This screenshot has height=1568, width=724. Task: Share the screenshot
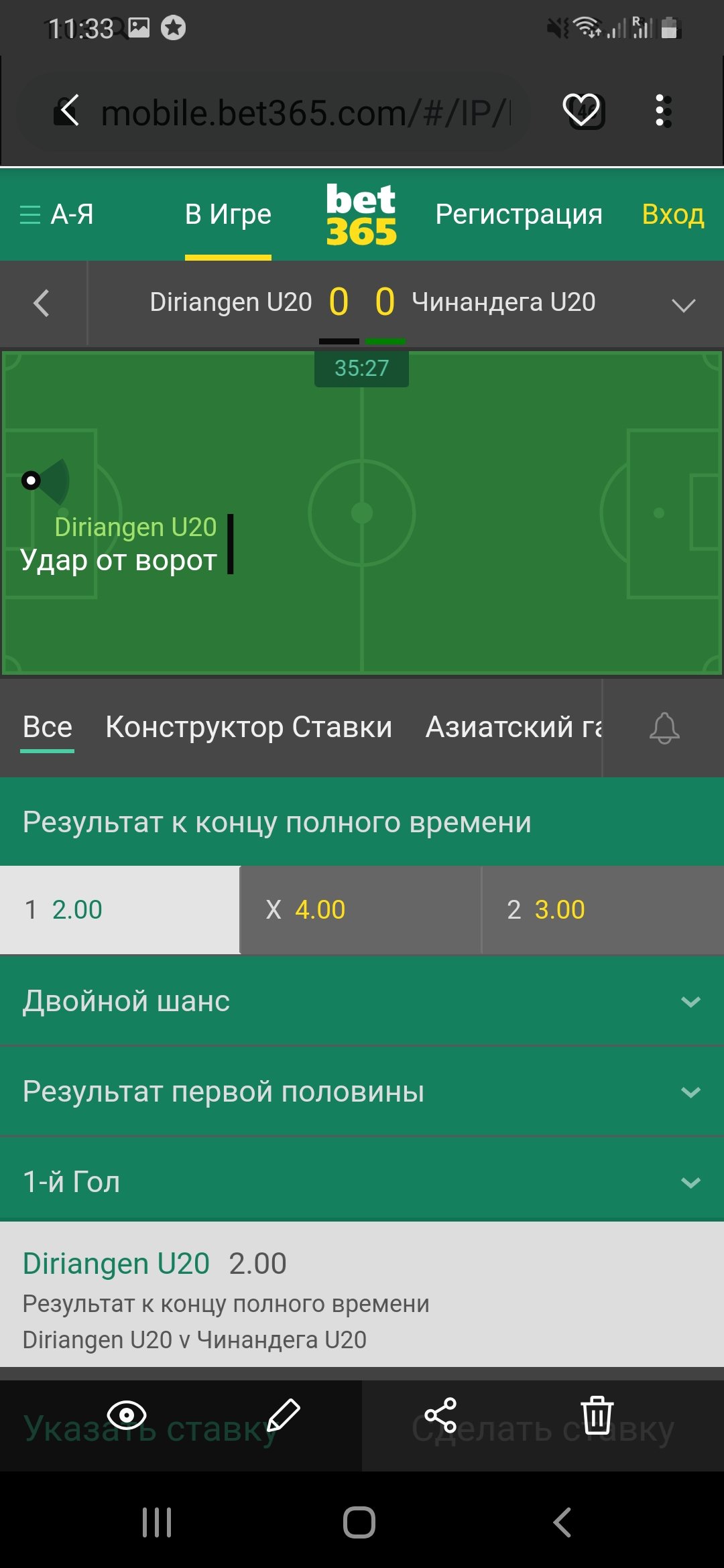tap(440, 1415)
